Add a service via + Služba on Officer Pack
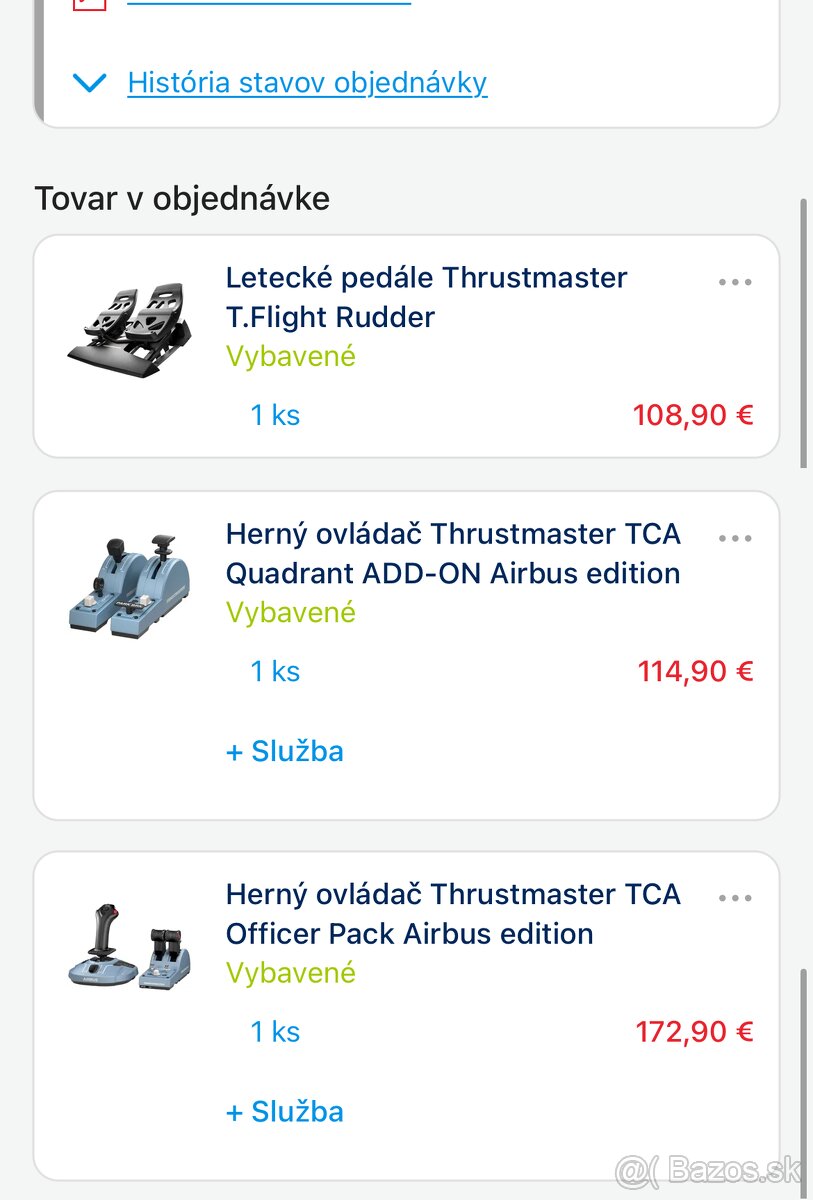 click(285, 1111)
